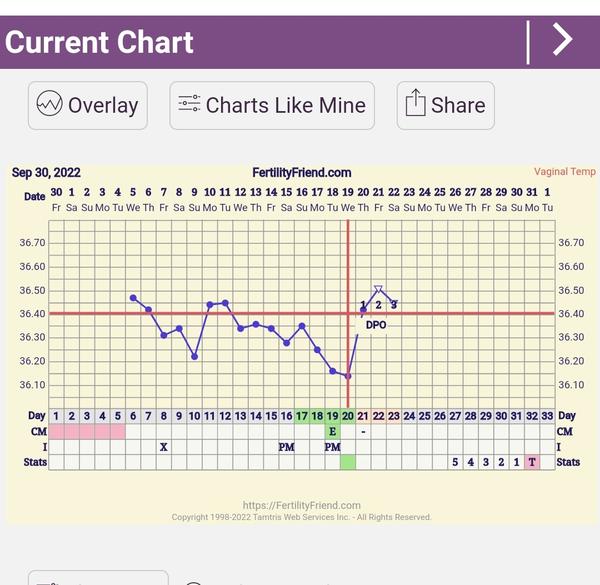Screen dimensions: 600x585
Task: Open the fertility chart image
Action: coord(300,340)
